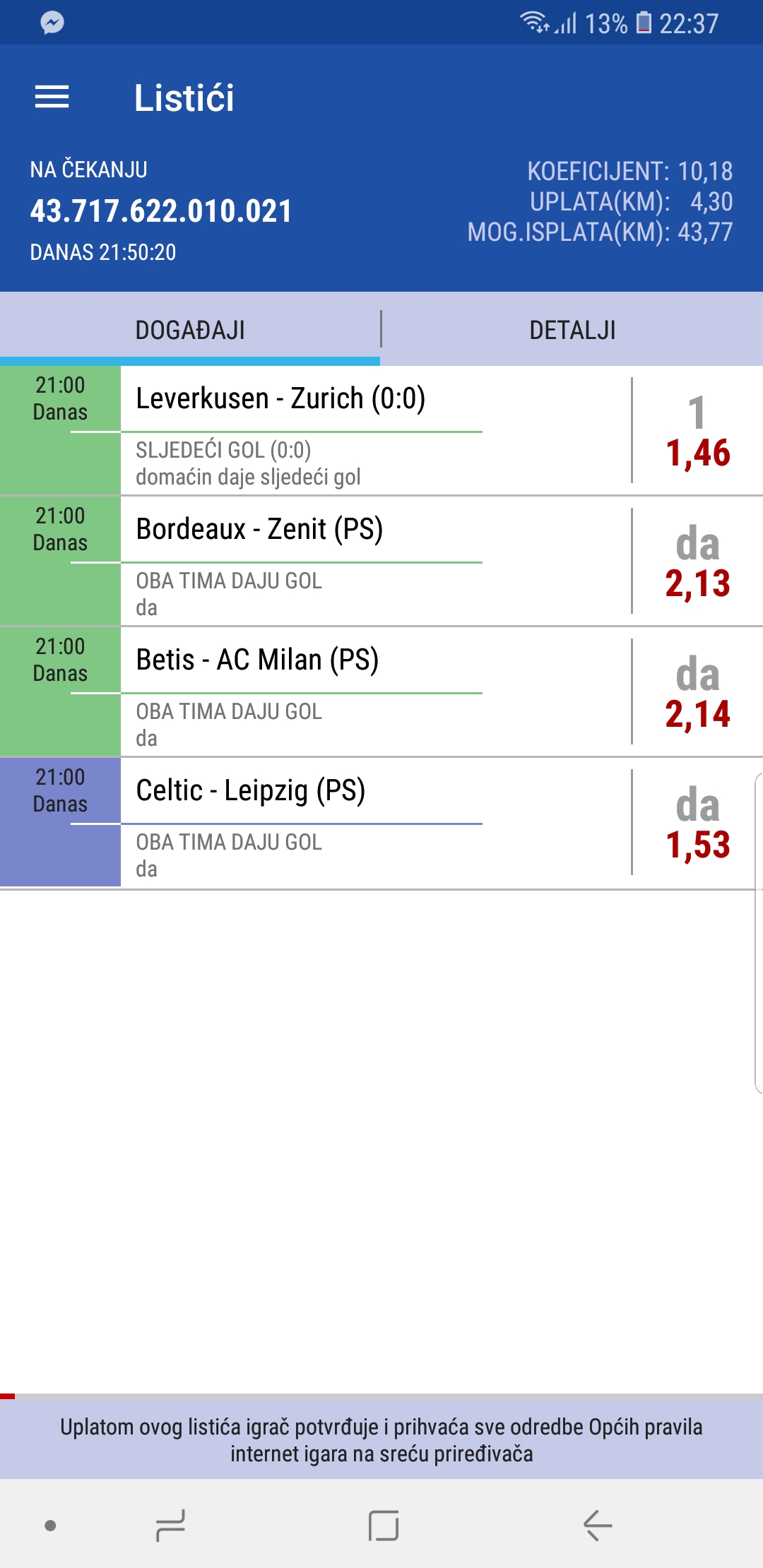Select the DOGAĐAJI tab
763x1568 pixels.
pyautogui.click(x=190, y=330)
